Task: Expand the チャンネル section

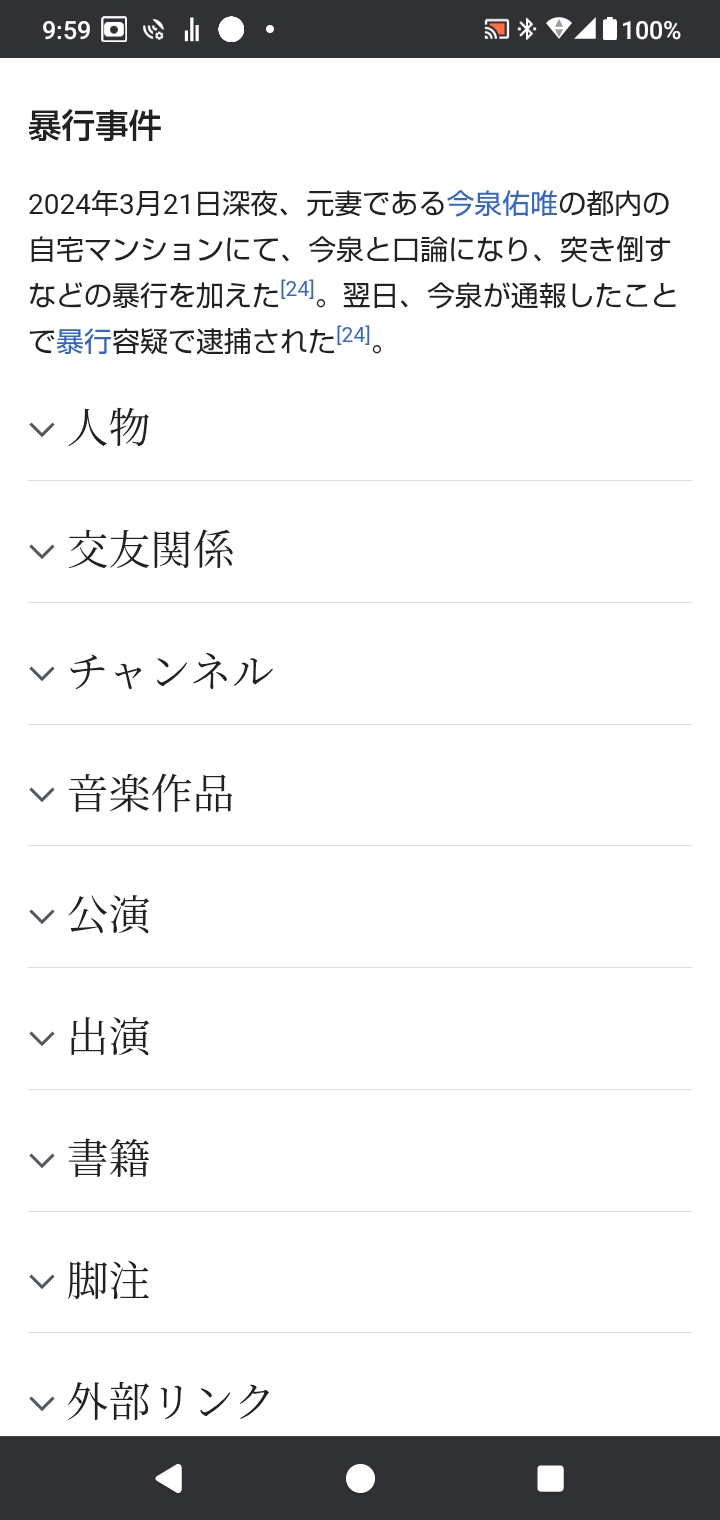Action: (170, 672)
